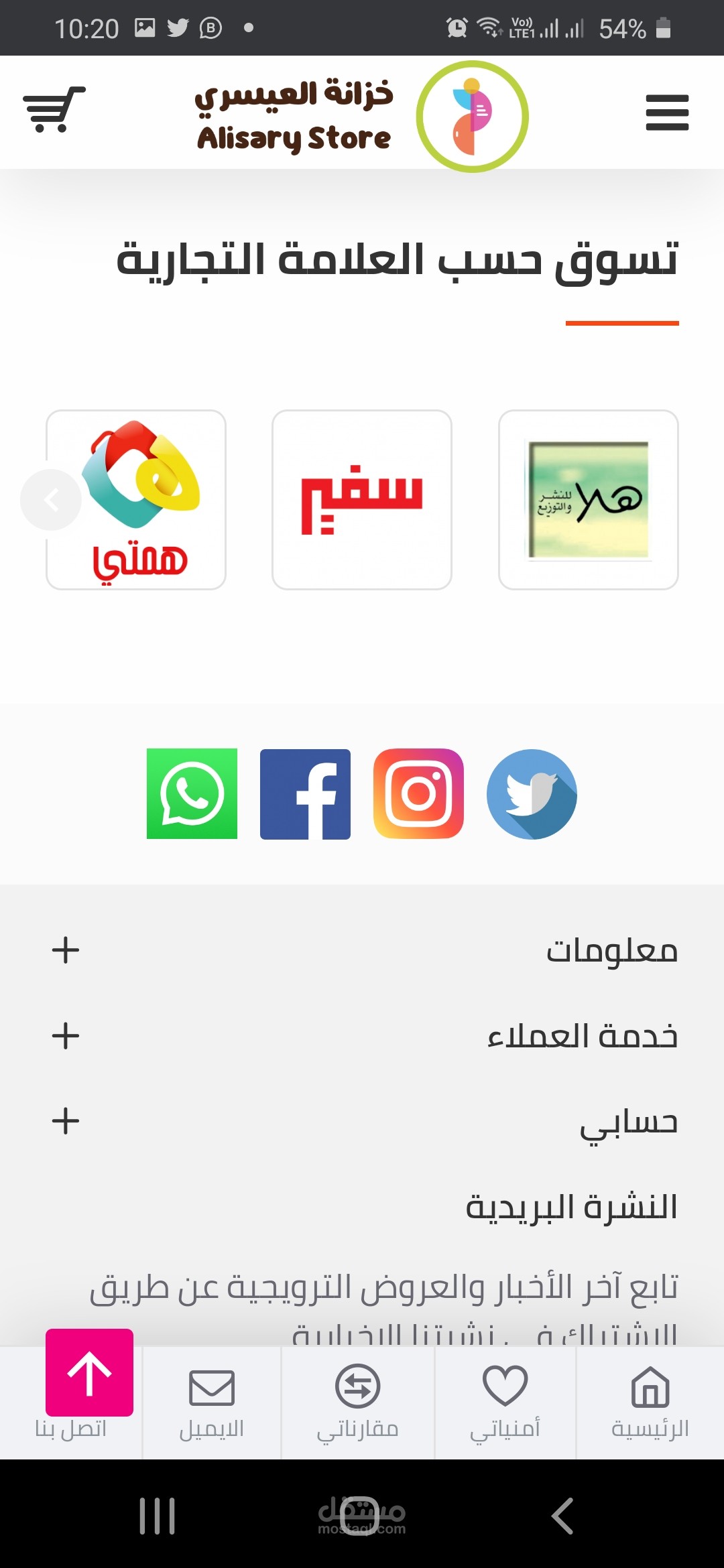
Task: Open أمنياتي wishlist tab
Action: [505, 1402]
